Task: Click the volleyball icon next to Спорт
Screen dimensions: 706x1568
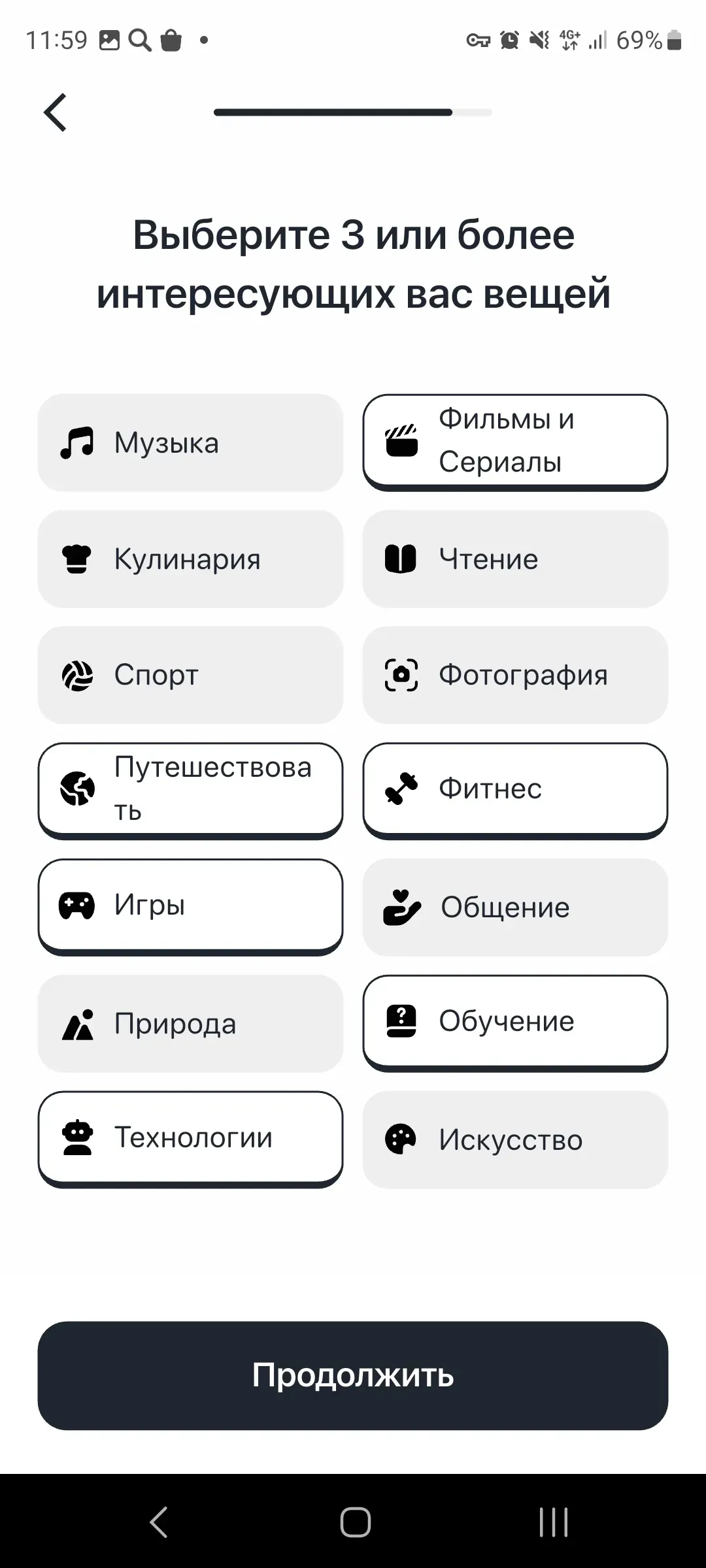Action: 76,674
